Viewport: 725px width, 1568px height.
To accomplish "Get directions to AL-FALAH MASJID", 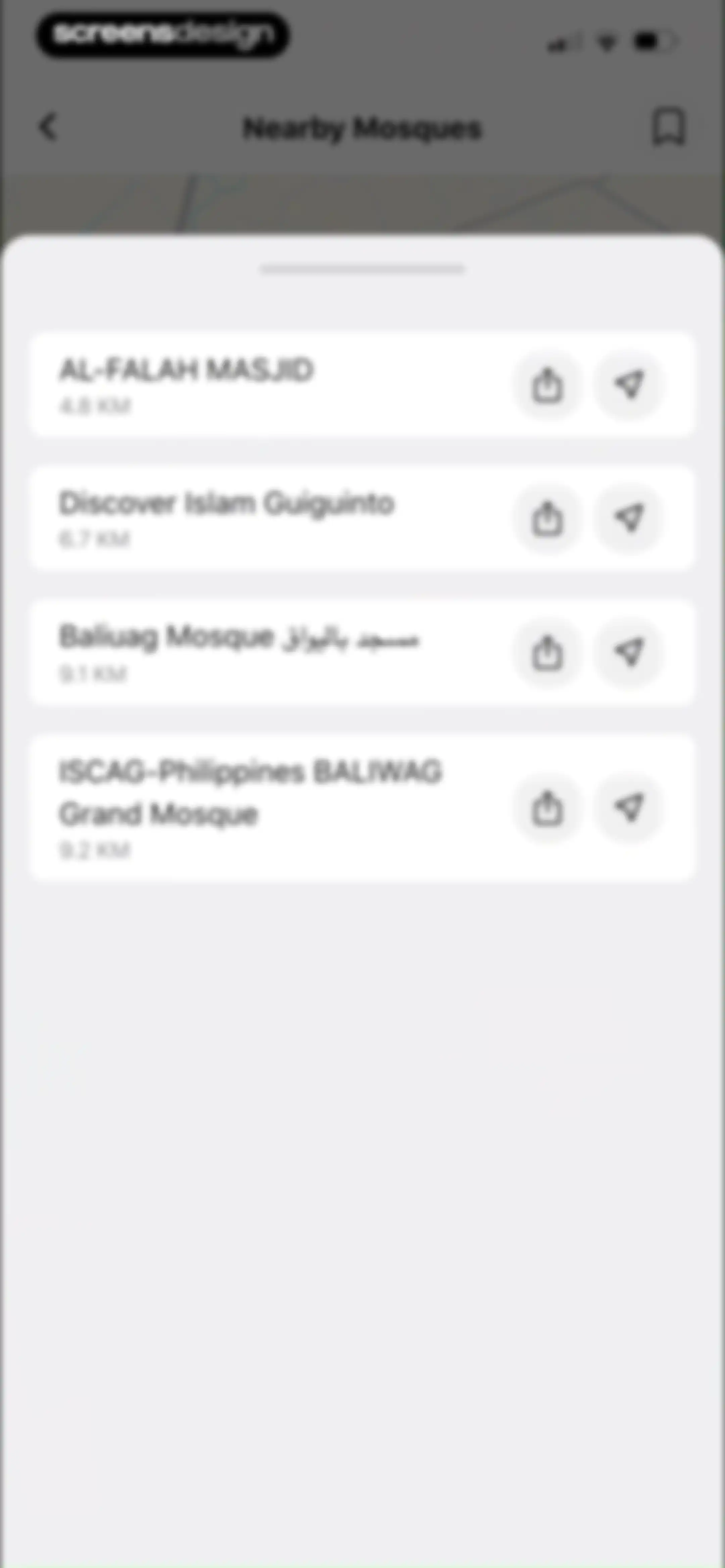I will [x=629, y=385].
